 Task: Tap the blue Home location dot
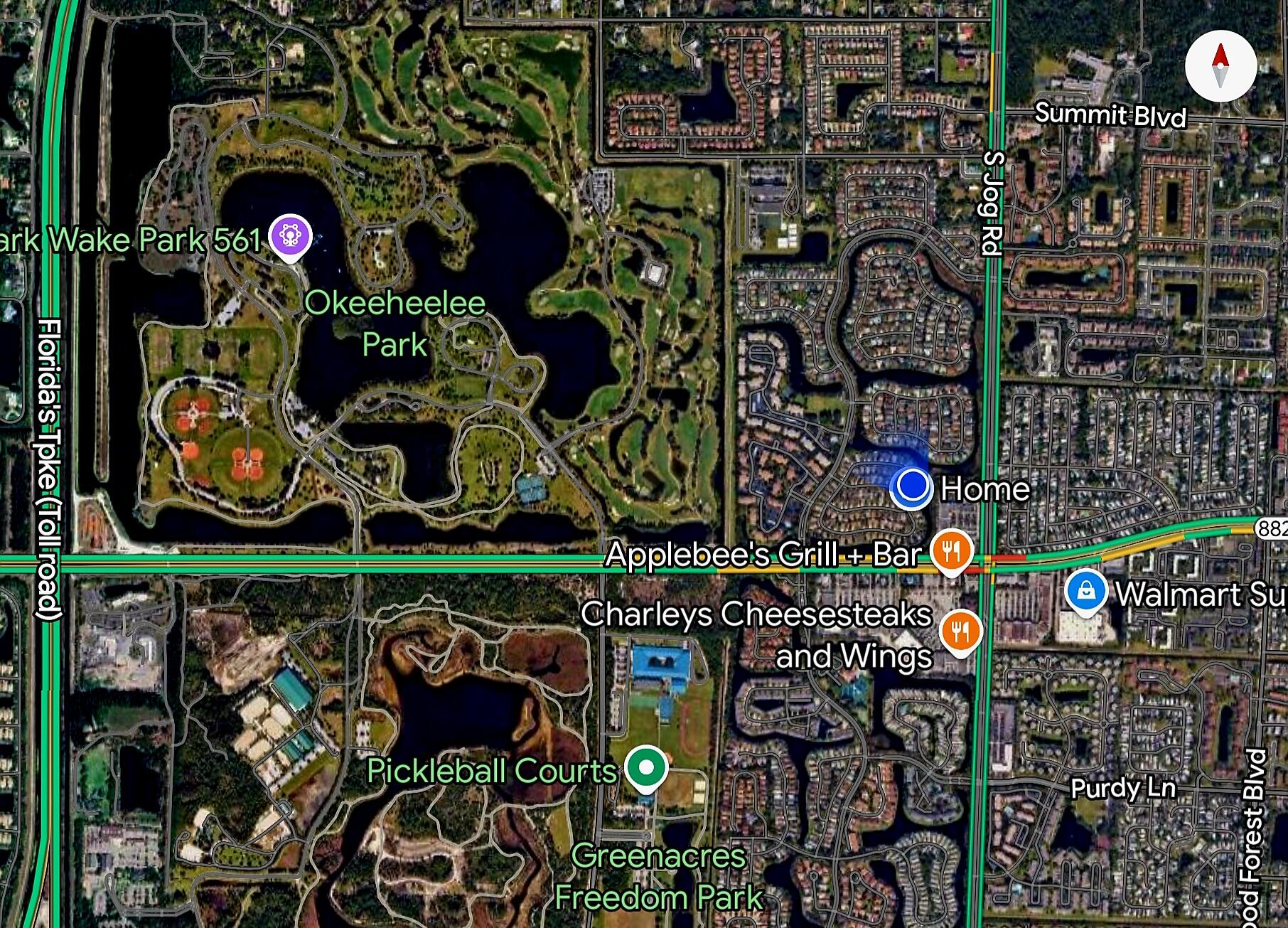point(912,487)
